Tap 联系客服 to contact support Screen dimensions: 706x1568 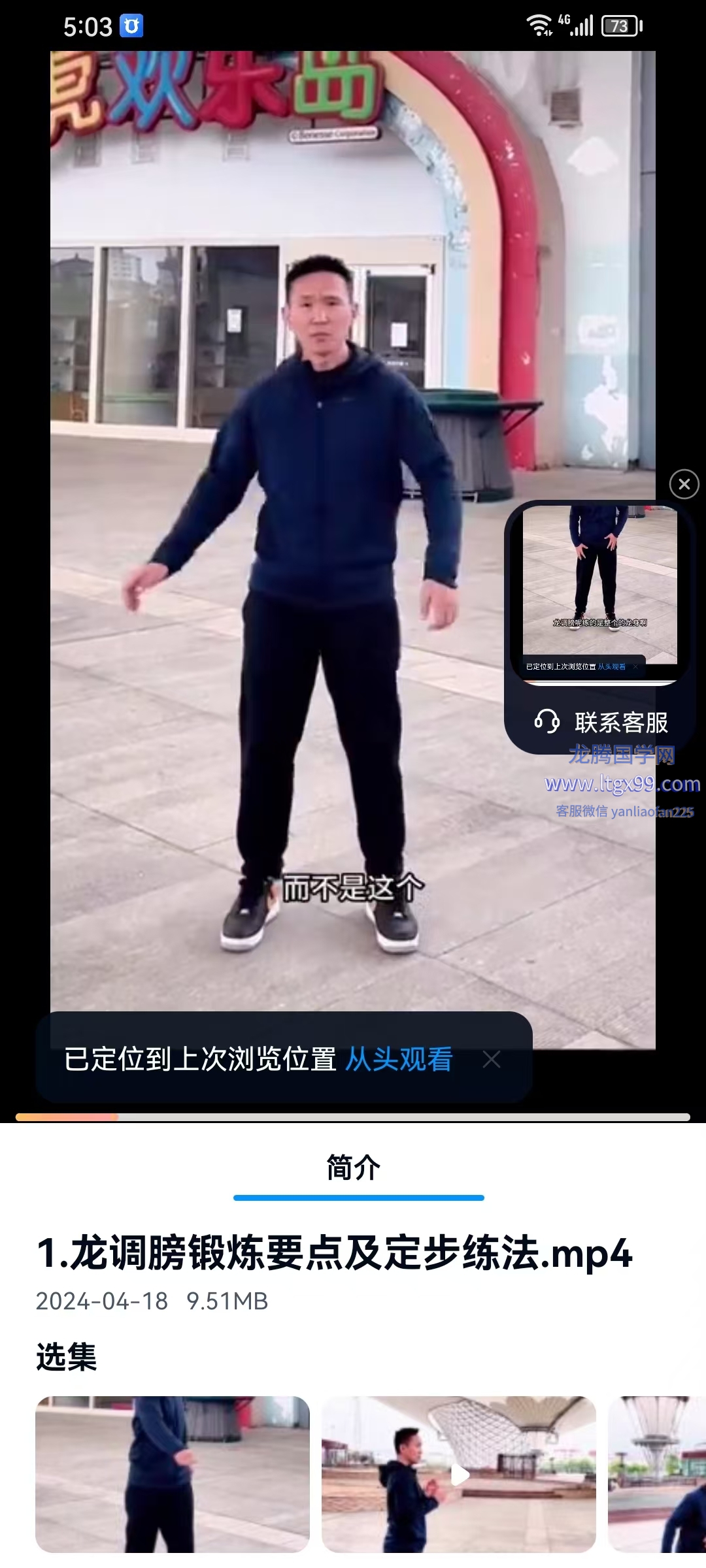[601, 722]
